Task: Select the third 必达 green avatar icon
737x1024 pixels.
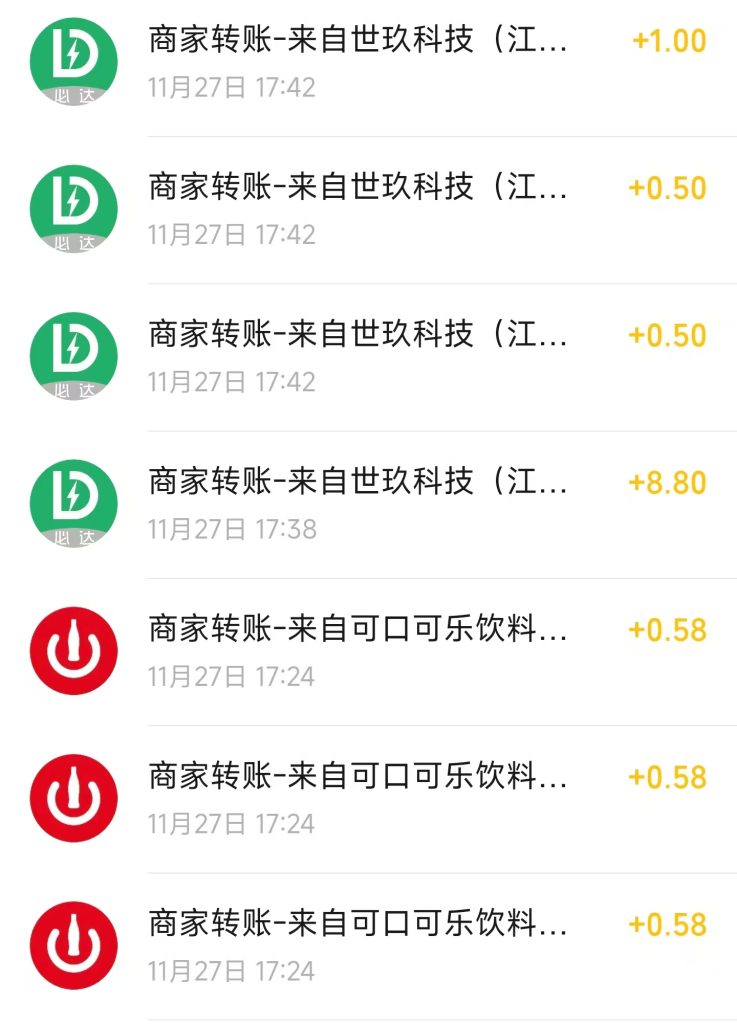Action: [72, 354]
